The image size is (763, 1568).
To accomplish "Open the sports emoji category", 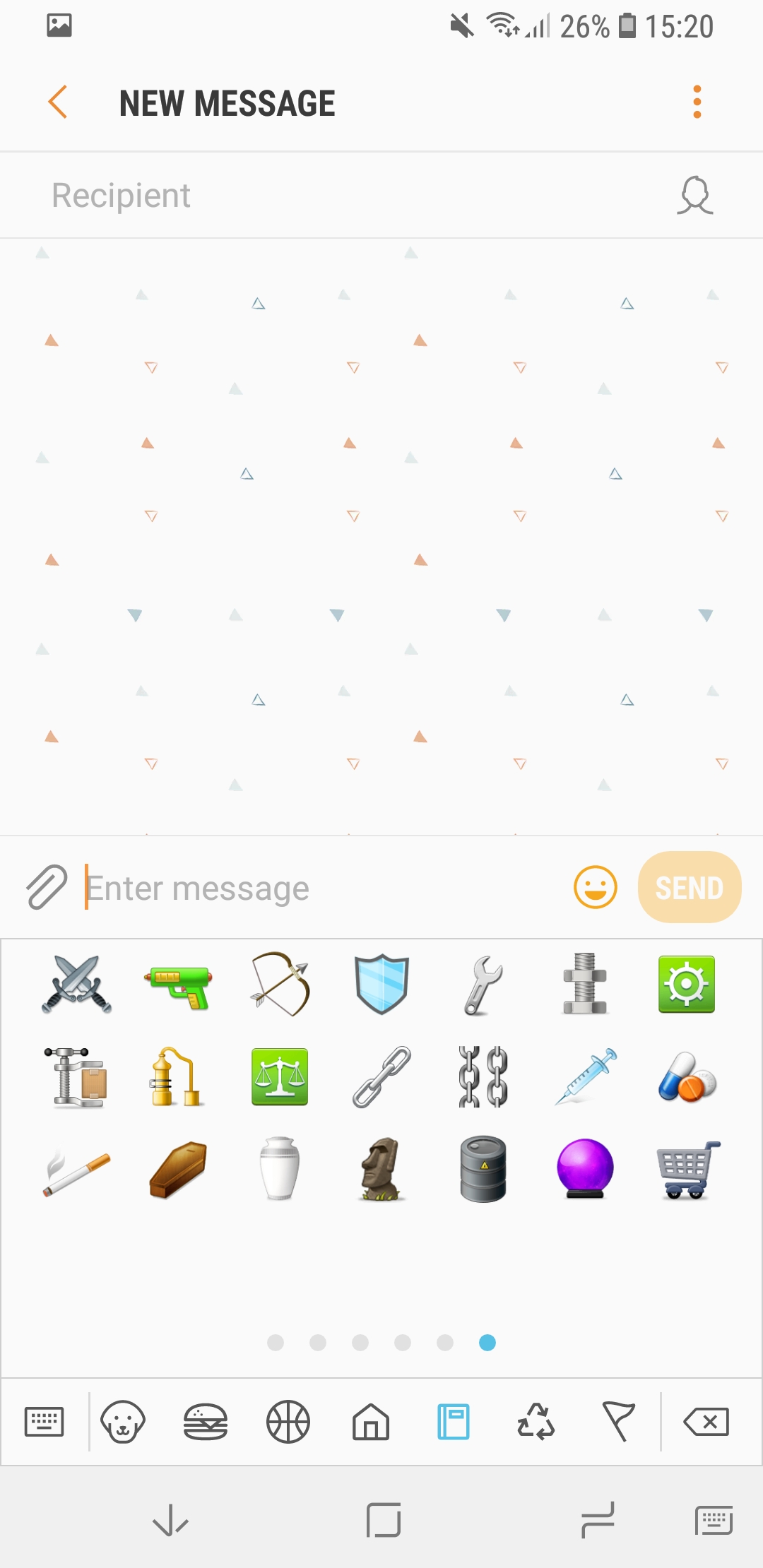I will pos(288,1421).
